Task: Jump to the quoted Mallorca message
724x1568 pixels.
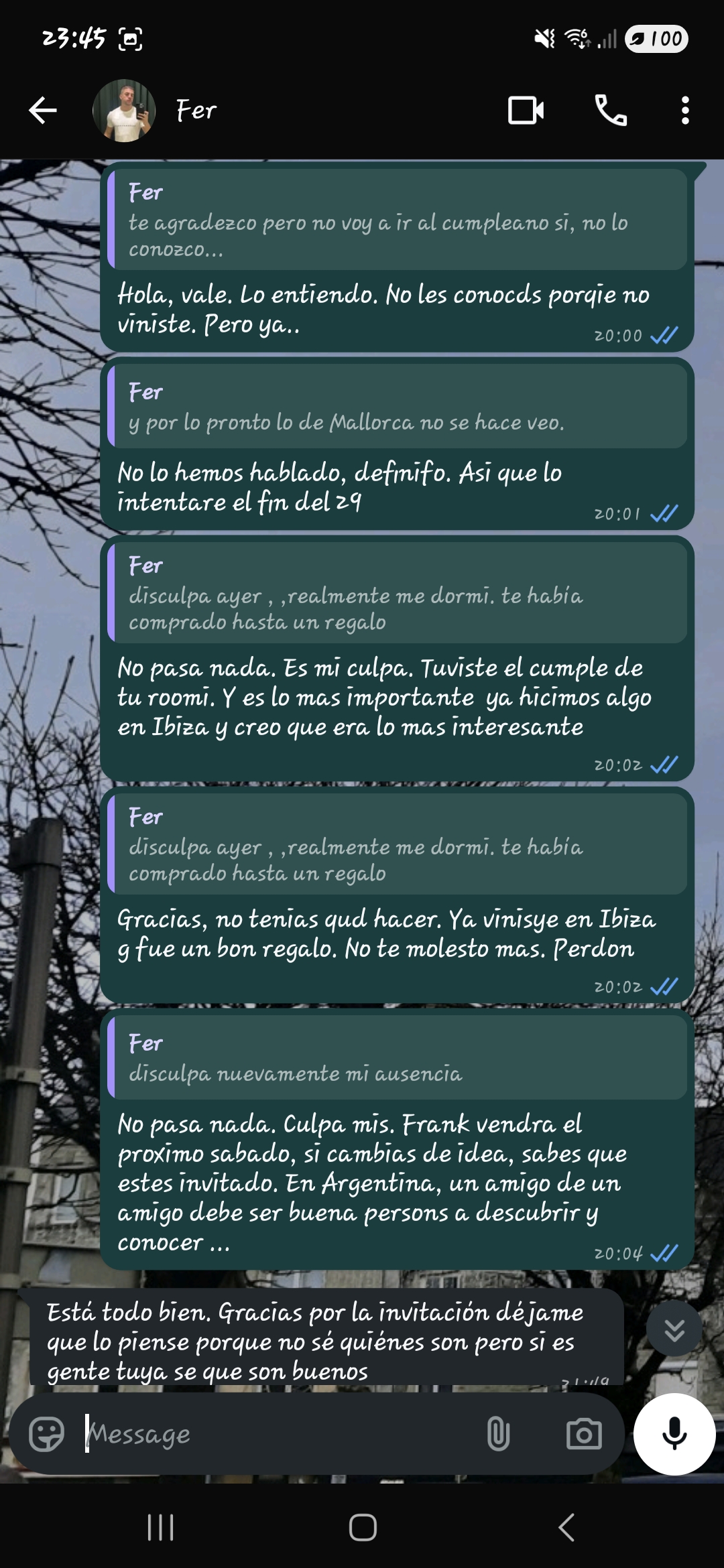Action: click(397, 407)
